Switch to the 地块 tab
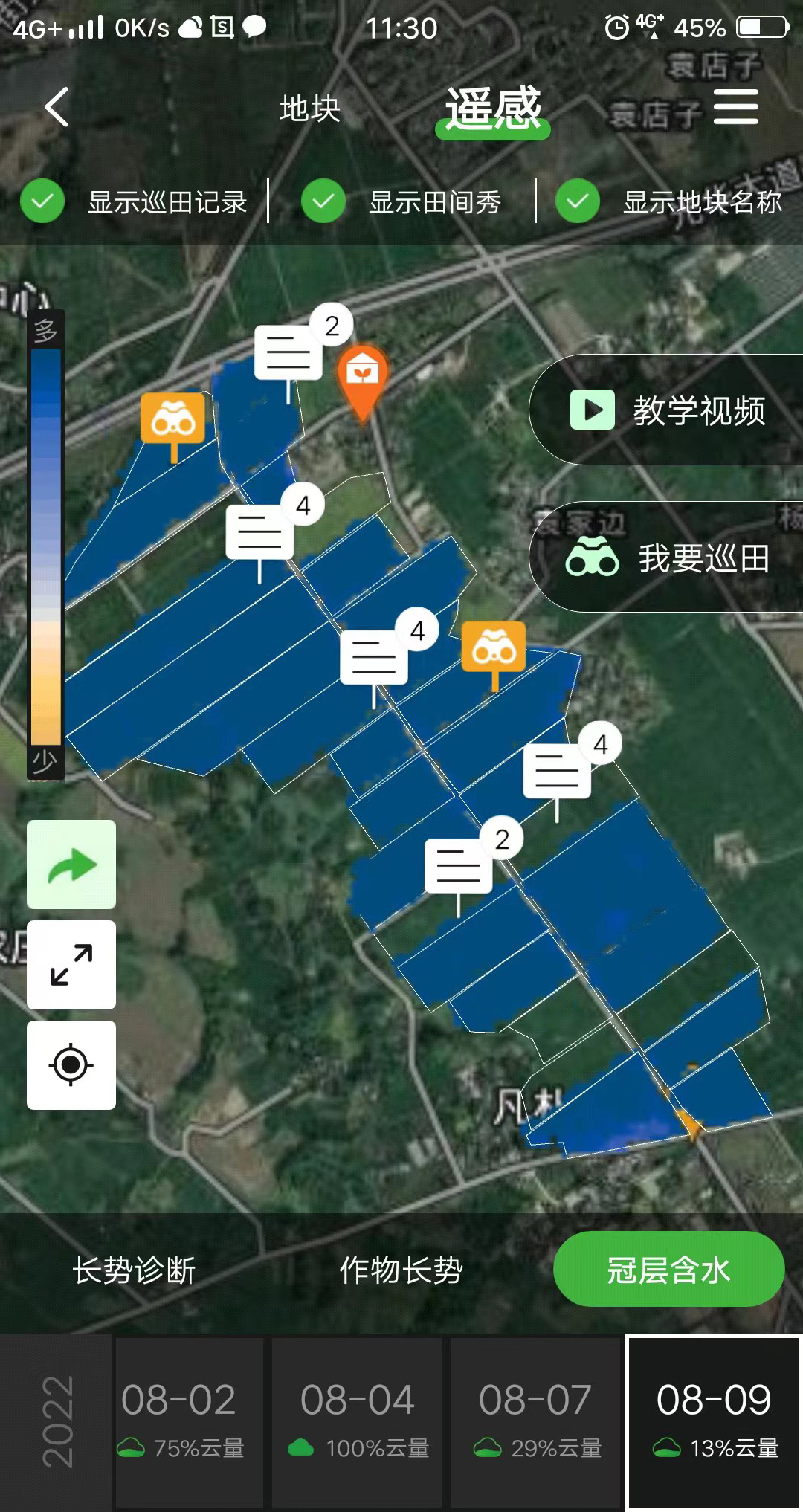Image resolution: width=803 pixels, height=1512 pixels. 310,109
